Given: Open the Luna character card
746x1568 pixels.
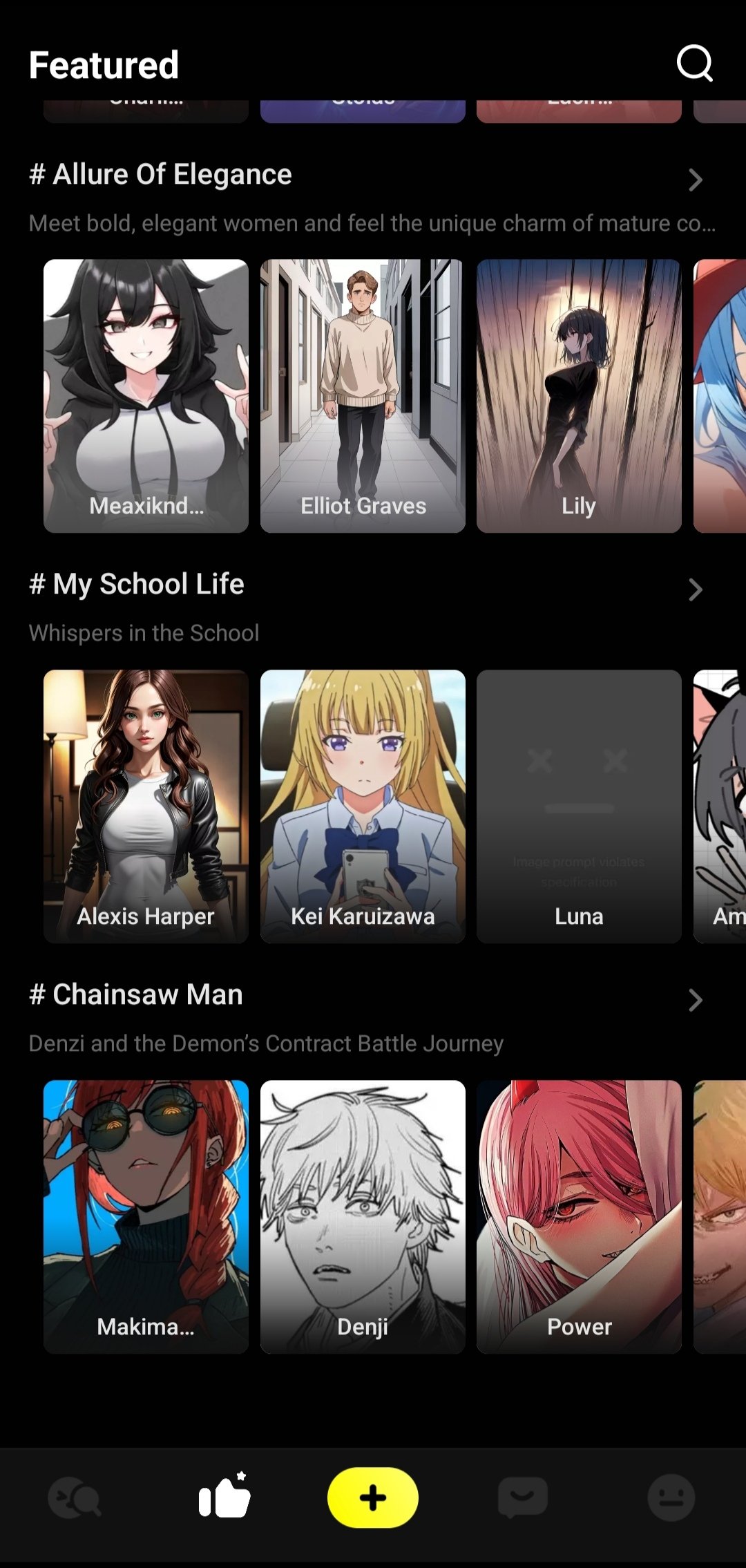Looking at the screenshot, I should coord(579,806).
